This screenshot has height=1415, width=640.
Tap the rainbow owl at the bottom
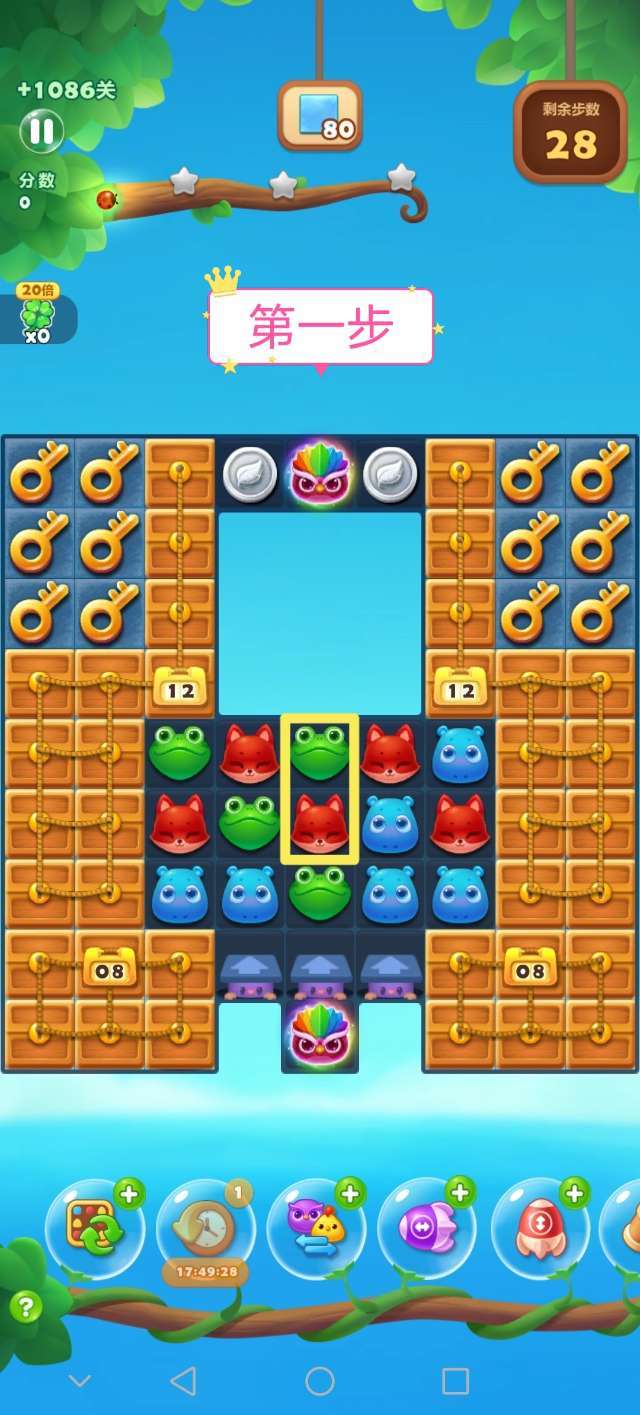point(320,1034)
